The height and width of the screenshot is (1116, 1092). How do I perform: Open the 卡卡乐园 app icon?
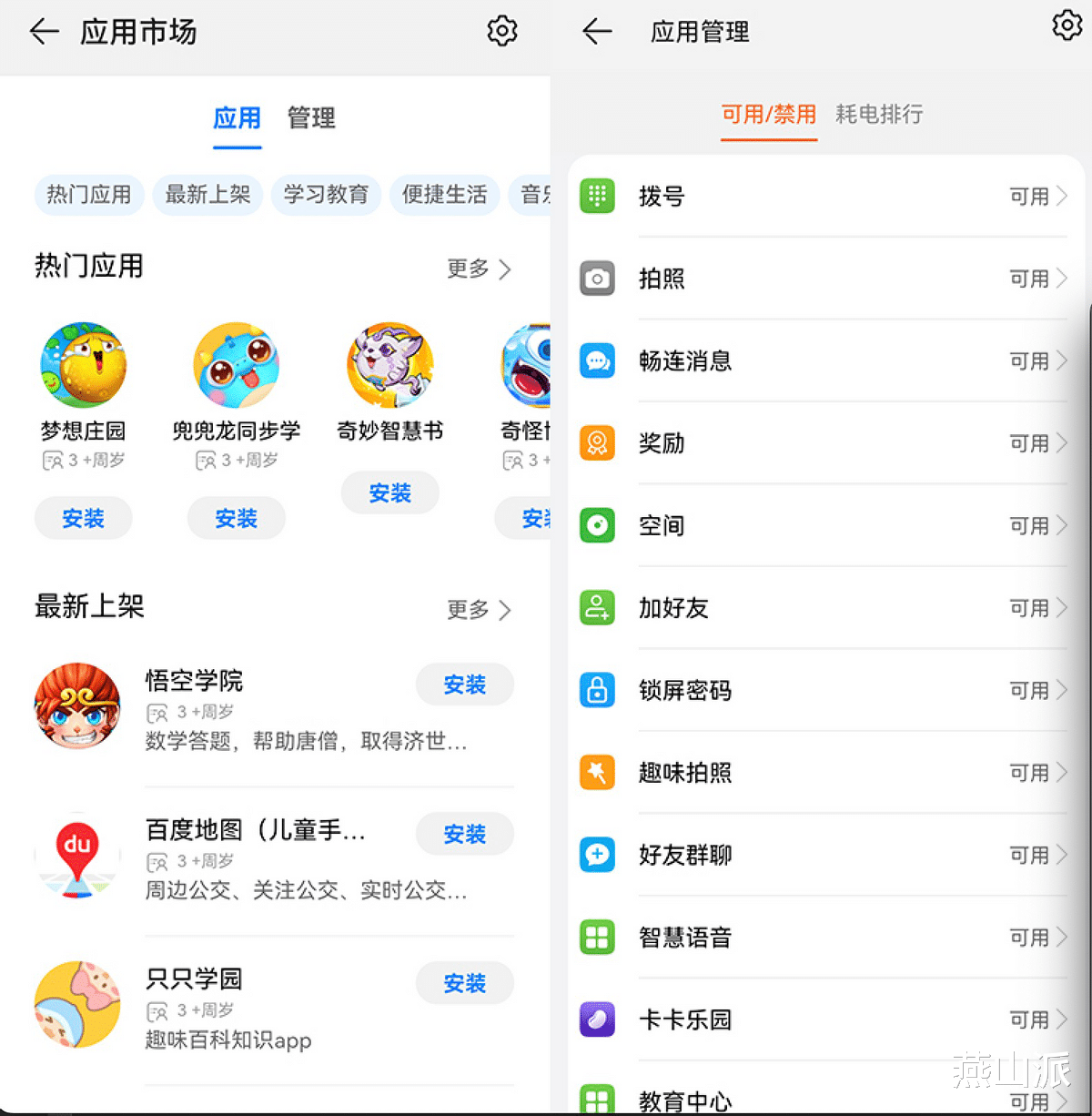pyautogui.click(x=596, y=1020)
